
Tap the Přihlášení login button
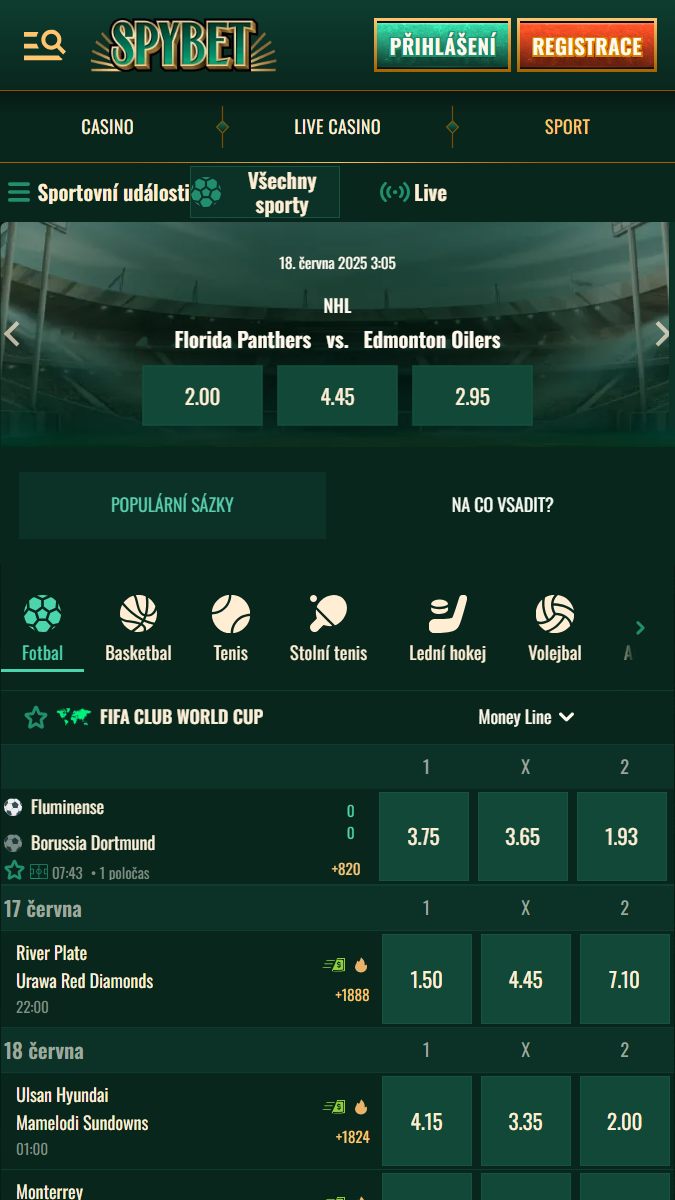click(x=442, y=45)
